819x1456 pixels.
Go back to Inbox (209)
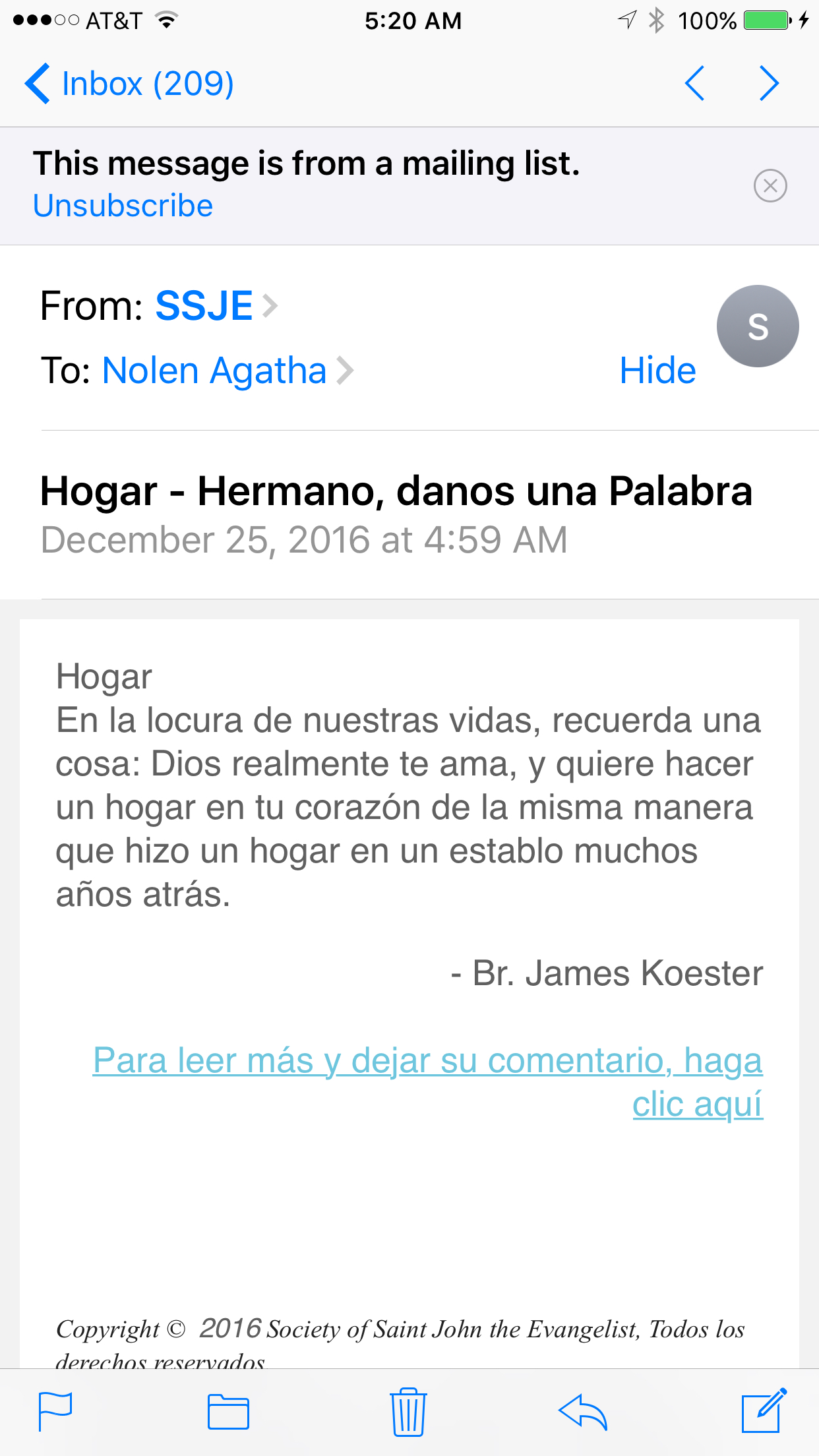[x=129, y=84]
